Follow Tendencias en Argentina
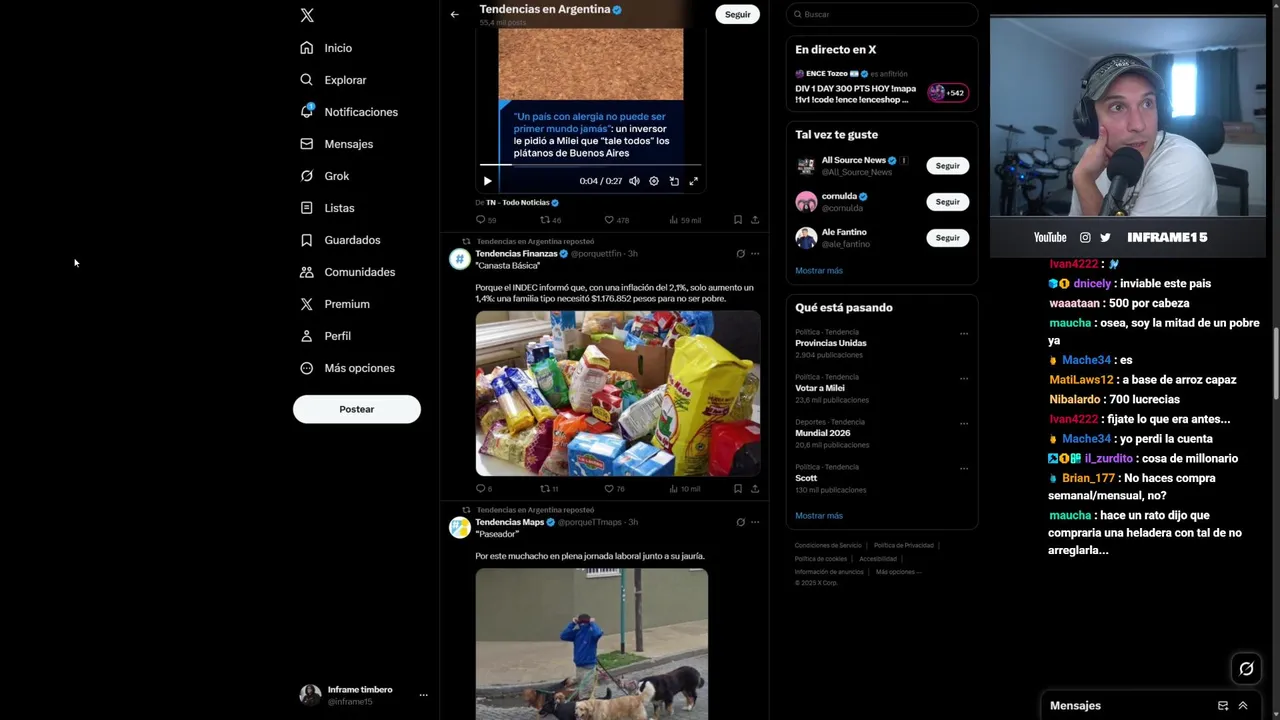This screenshot has width=1280, height=720. pyautogui.click(x=737, y=14)
